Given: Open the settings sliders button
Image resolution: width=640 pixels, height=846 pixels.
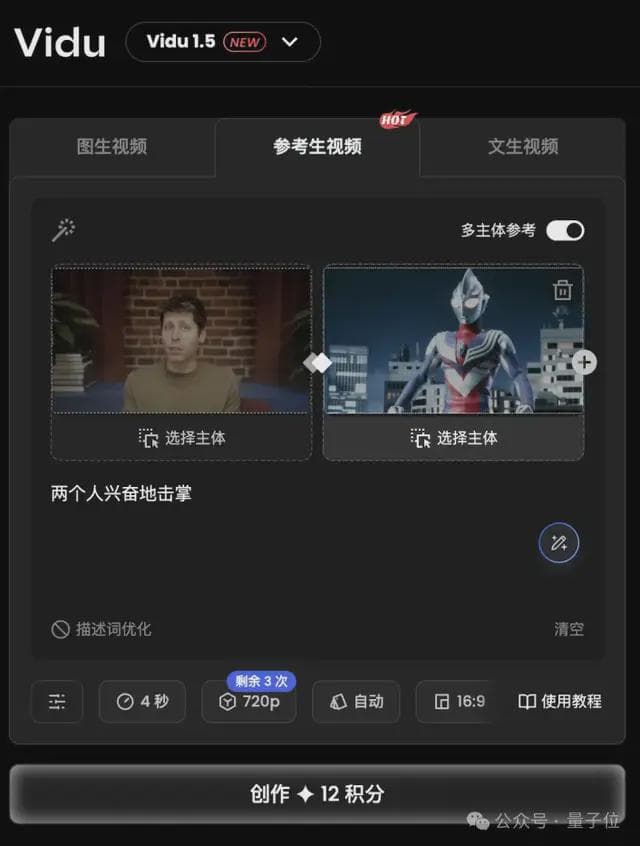Looking at the screenshot, I should click(x=57, y=702).
